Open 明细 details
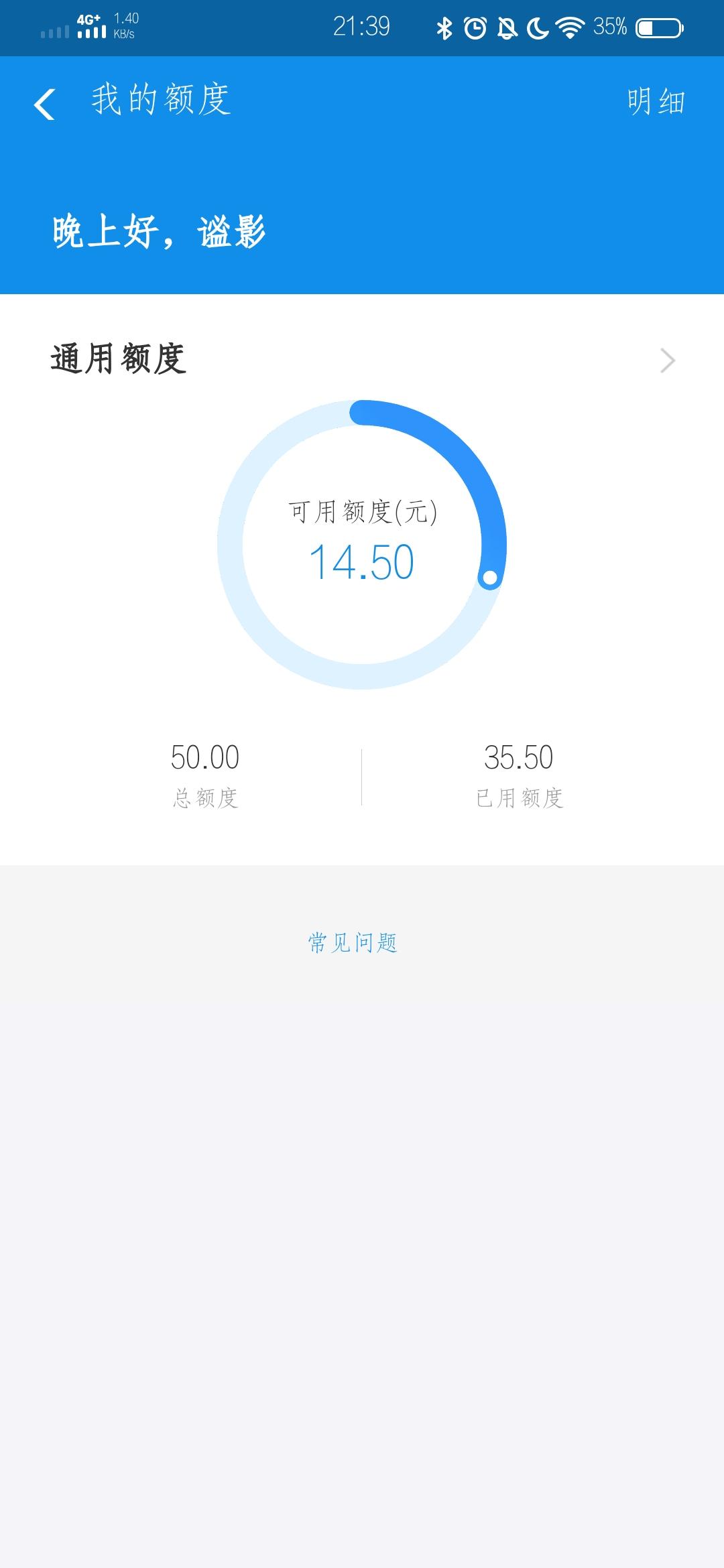This screenshot has width=724, height=1568. [655, 102]
